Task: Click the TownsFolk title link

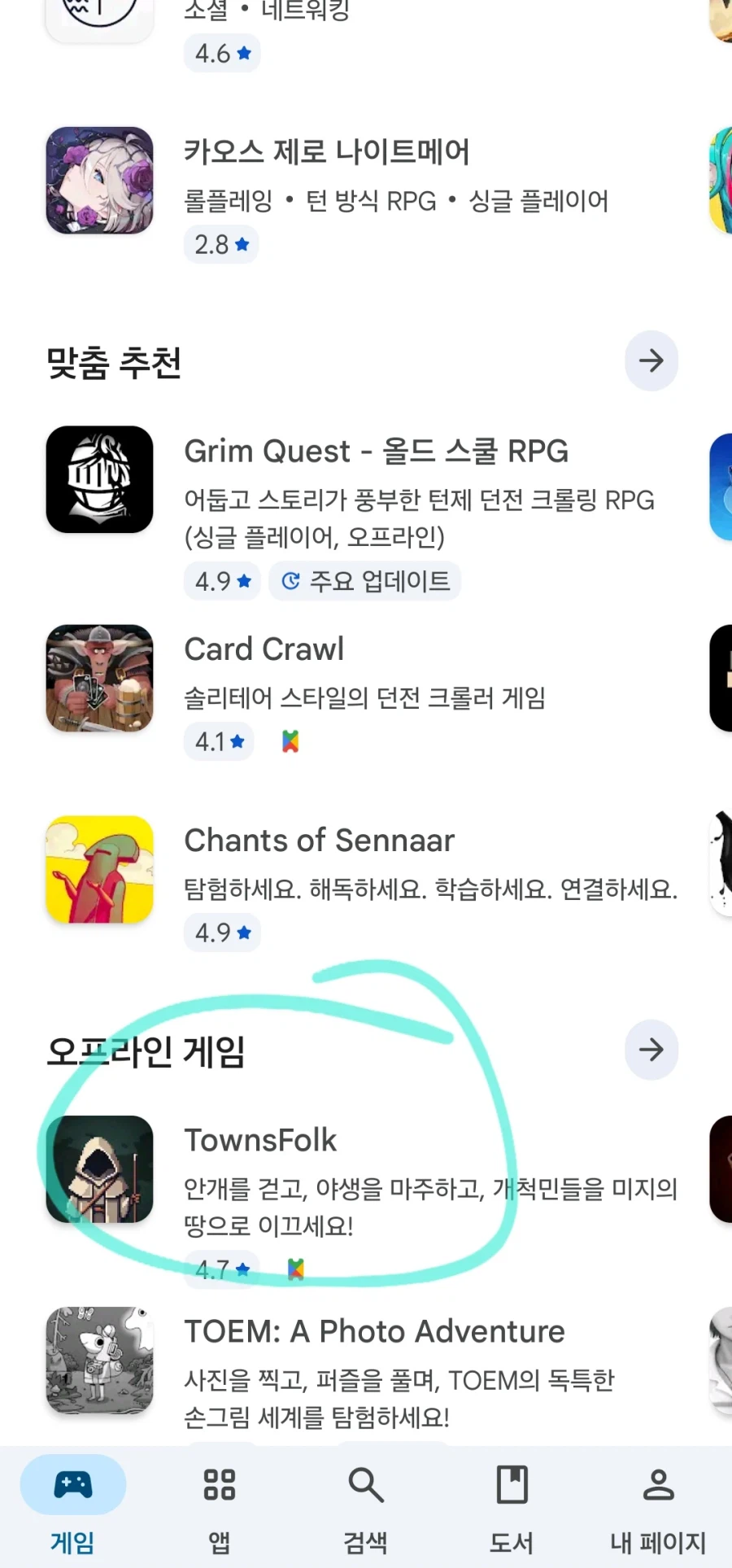Action: [260, 1139]
